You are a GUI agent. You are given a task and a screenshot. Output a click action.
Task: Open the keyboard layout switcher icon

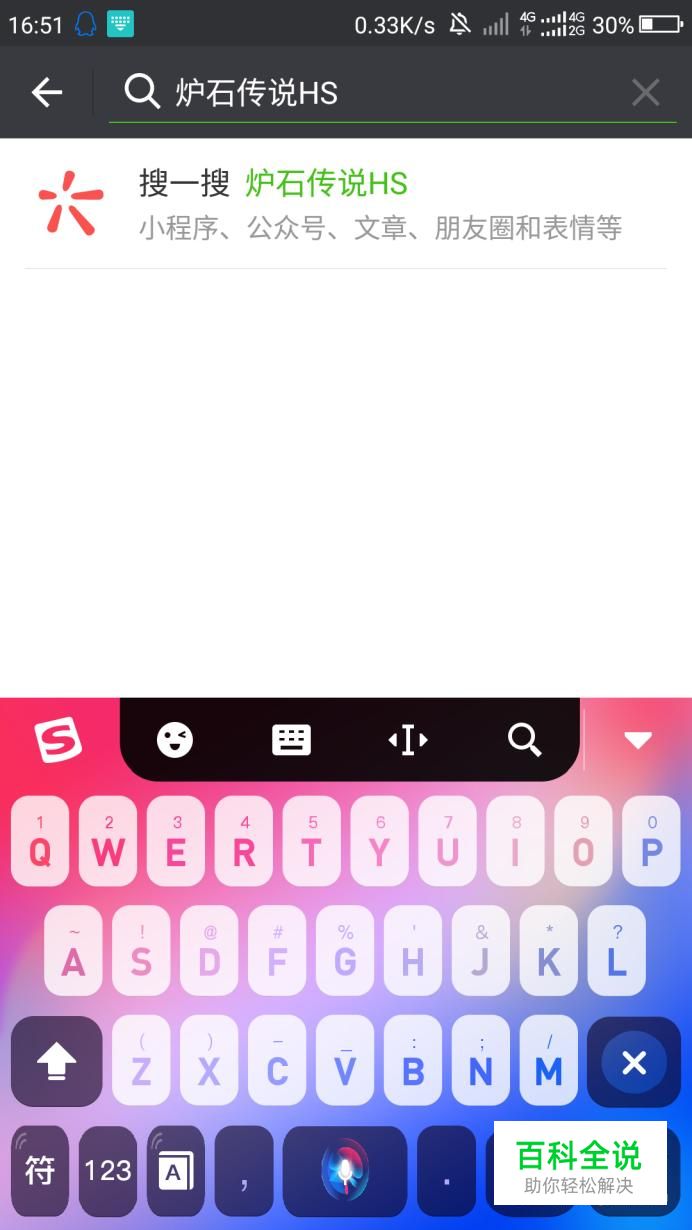pyautogui.click(x=292, y=740)
